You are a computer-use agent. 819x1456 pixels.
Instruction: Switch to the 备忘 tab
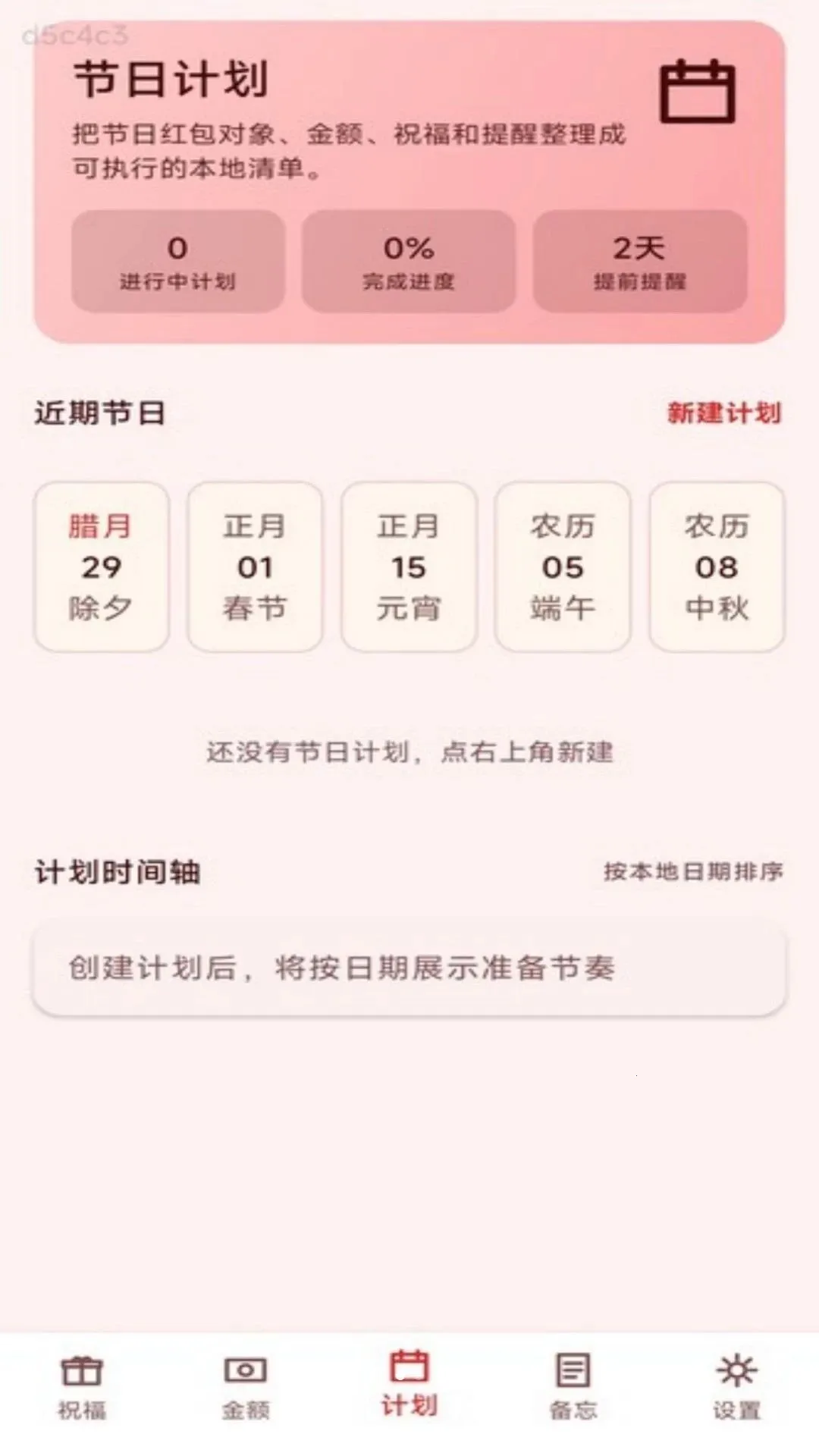[573, 1388]
